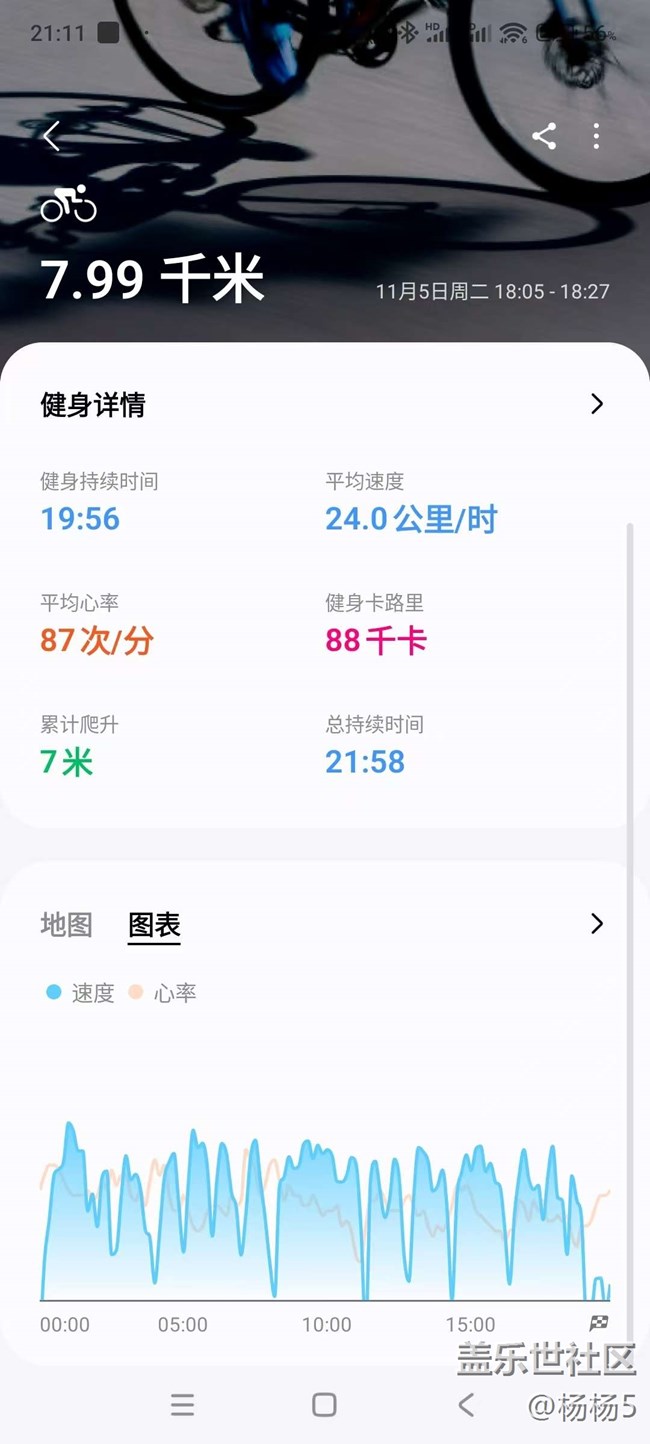Viewport: 650px width, 1444px height.
Task: Select the 图表 tab
Action: (154, 925)
